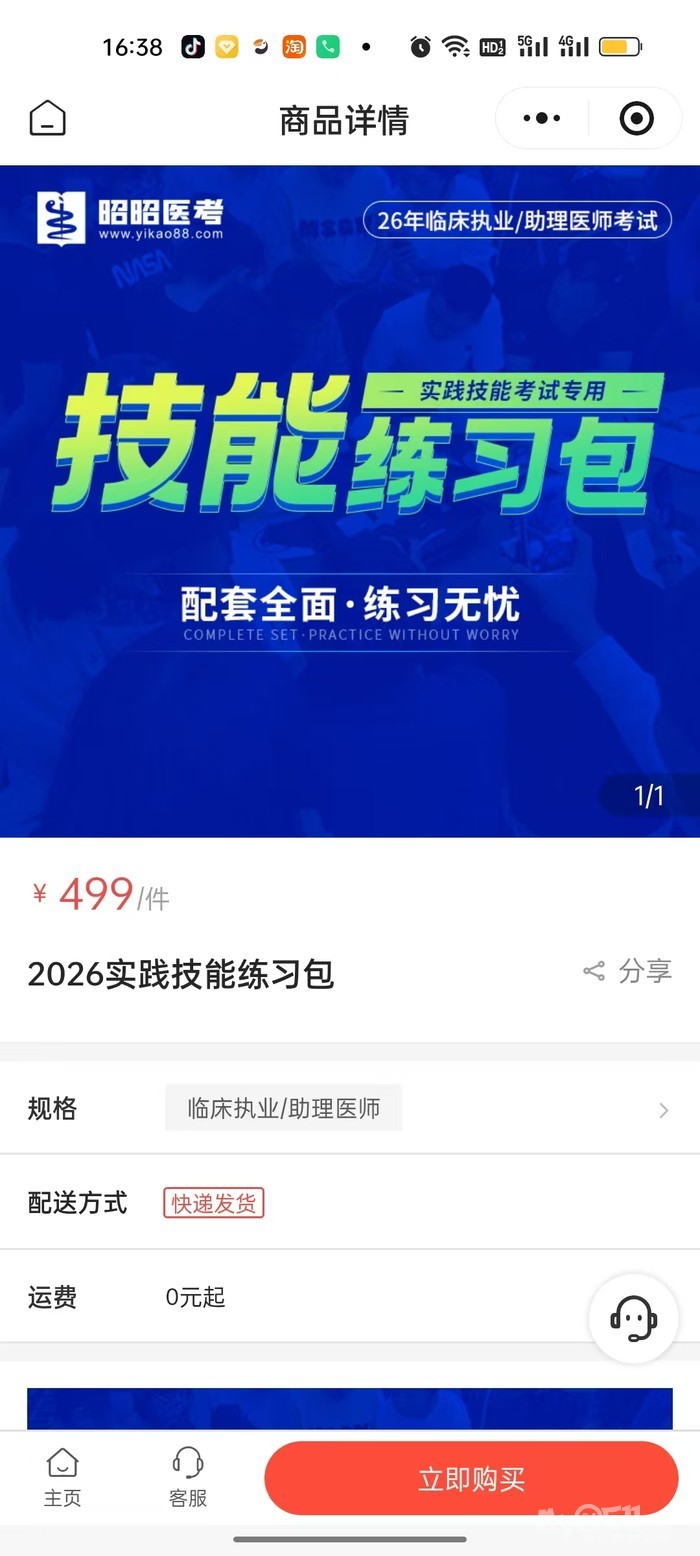This screenshot has height=1556, width=700.
Task: Close the mini program via circle button
Action: point(637,118)
